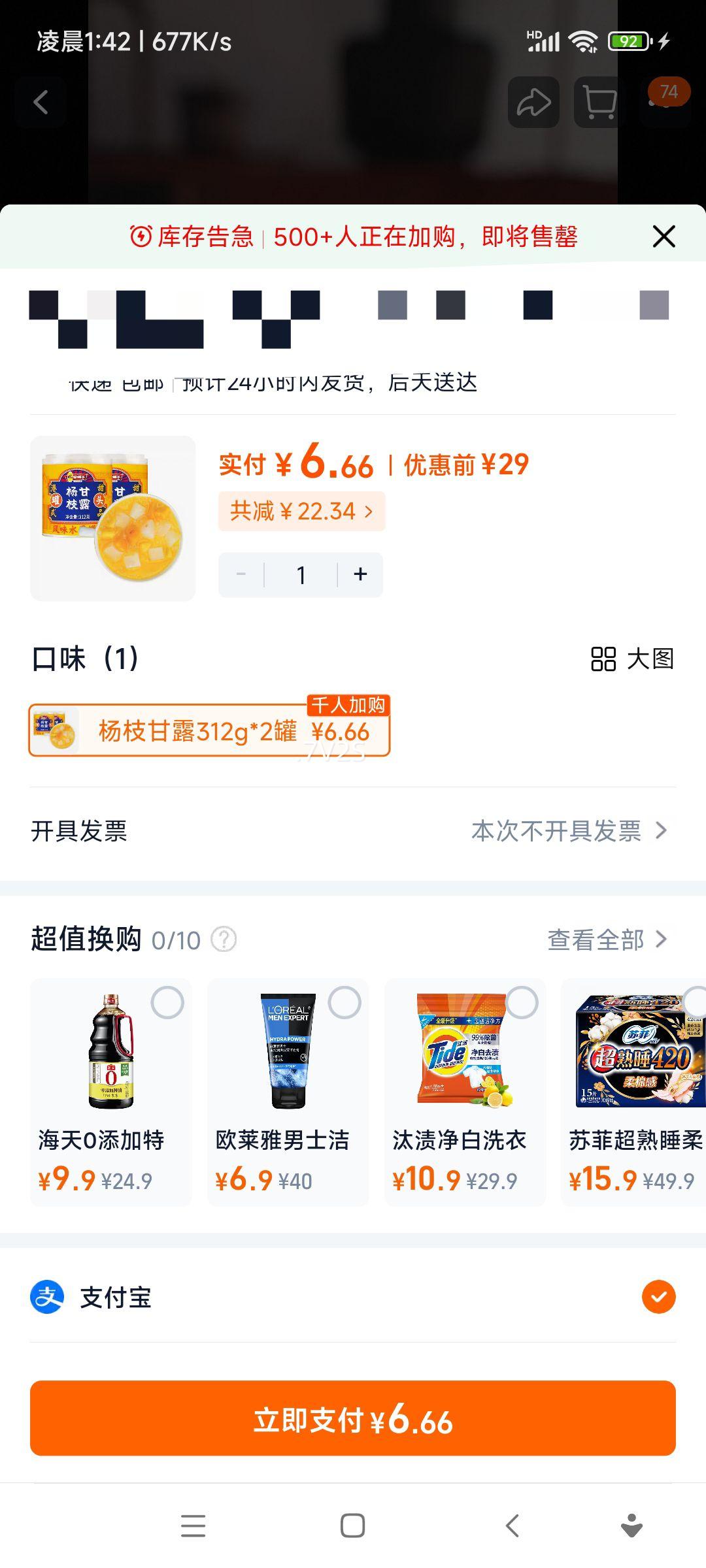Open 超值换购 help question mark

(224, 939)
